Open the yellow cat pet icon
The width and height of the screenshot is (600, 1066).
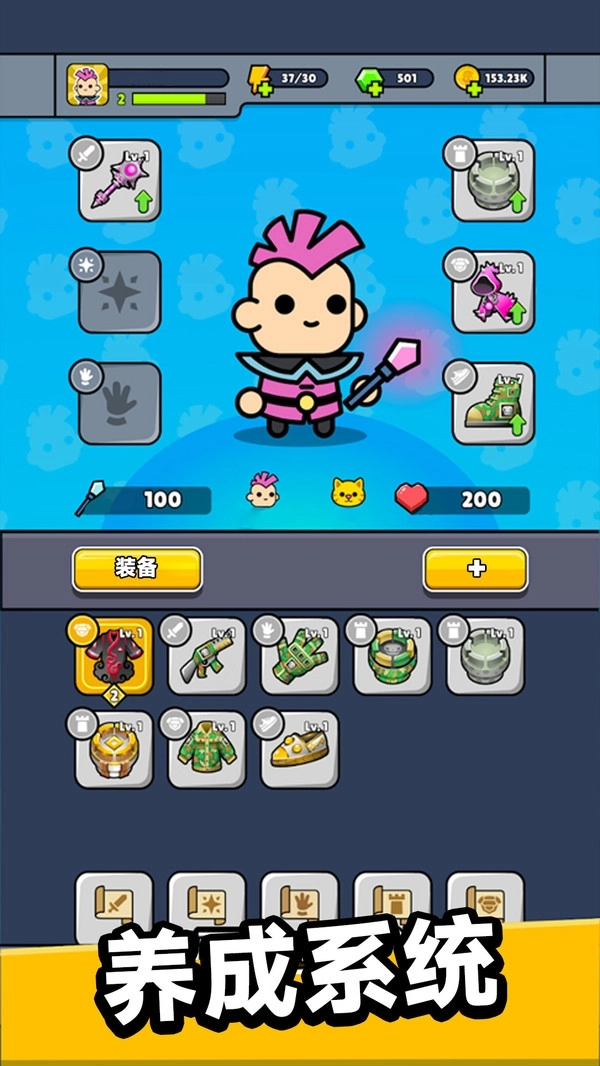click(x=348, y=492)
